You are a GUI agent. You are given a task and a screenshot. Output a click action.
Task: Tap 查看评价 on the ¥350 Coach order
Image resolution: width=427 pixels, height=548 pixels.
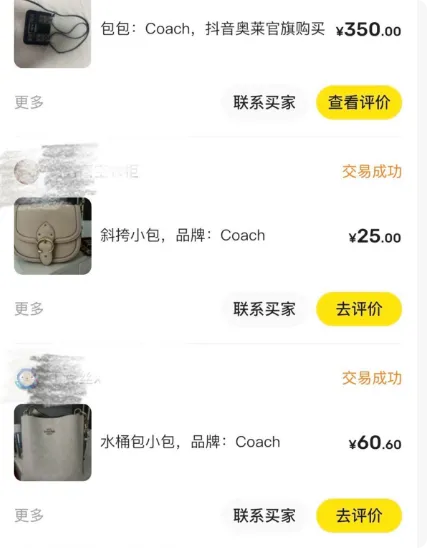(359, 102)
